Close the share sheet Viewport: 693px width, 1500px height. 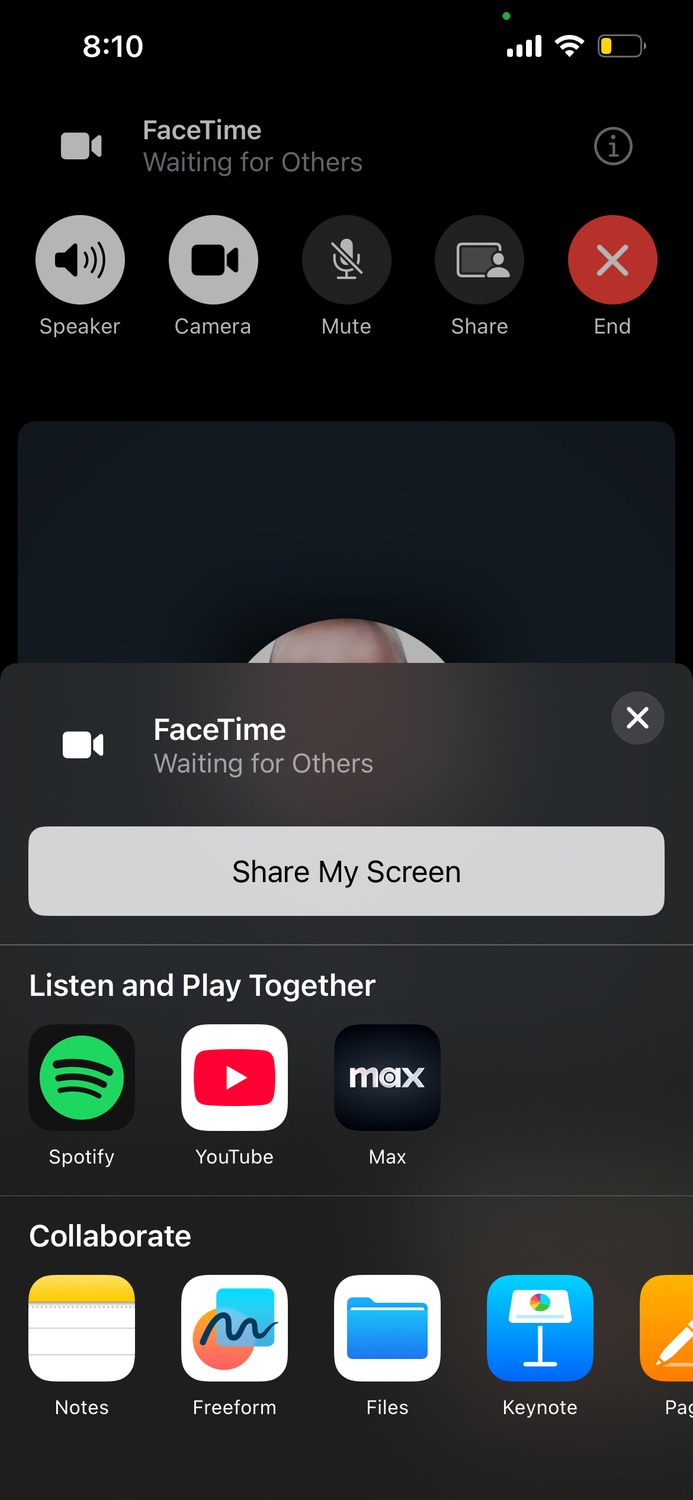tap(637, 717)
